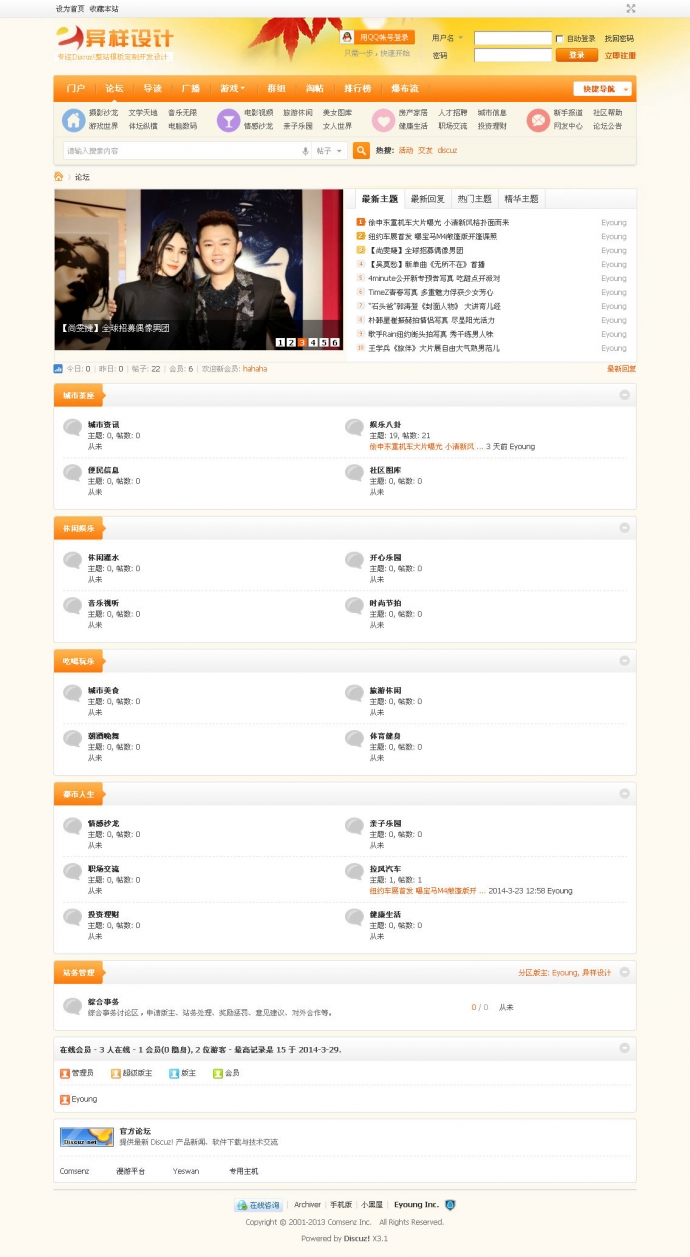The image size is (690, 1257).
Task: Expand the 快捷导航 quick navigation dropdown
Action: (x=601, y=88)
